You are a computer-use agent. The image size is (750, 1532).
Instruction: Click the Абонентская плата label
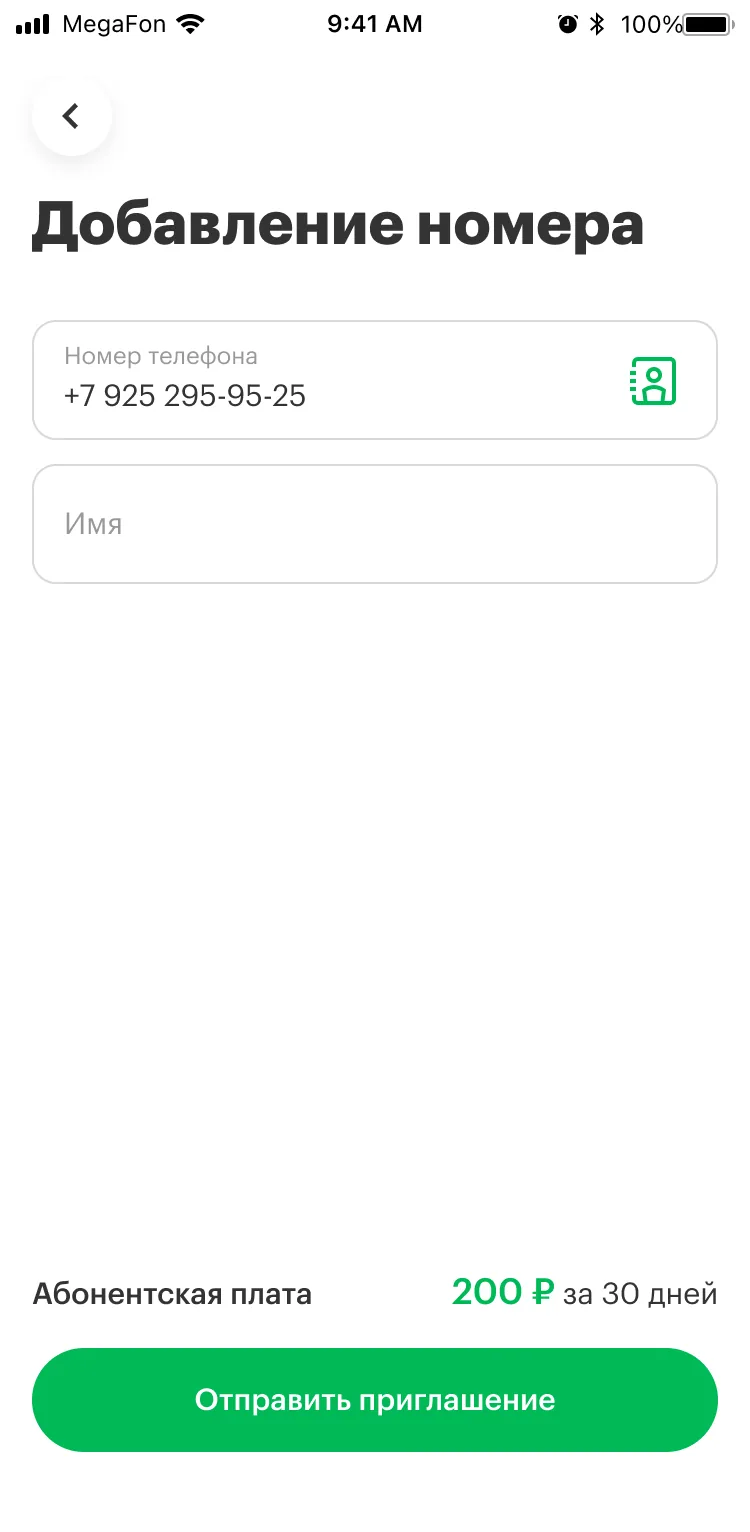(171, 1293)
